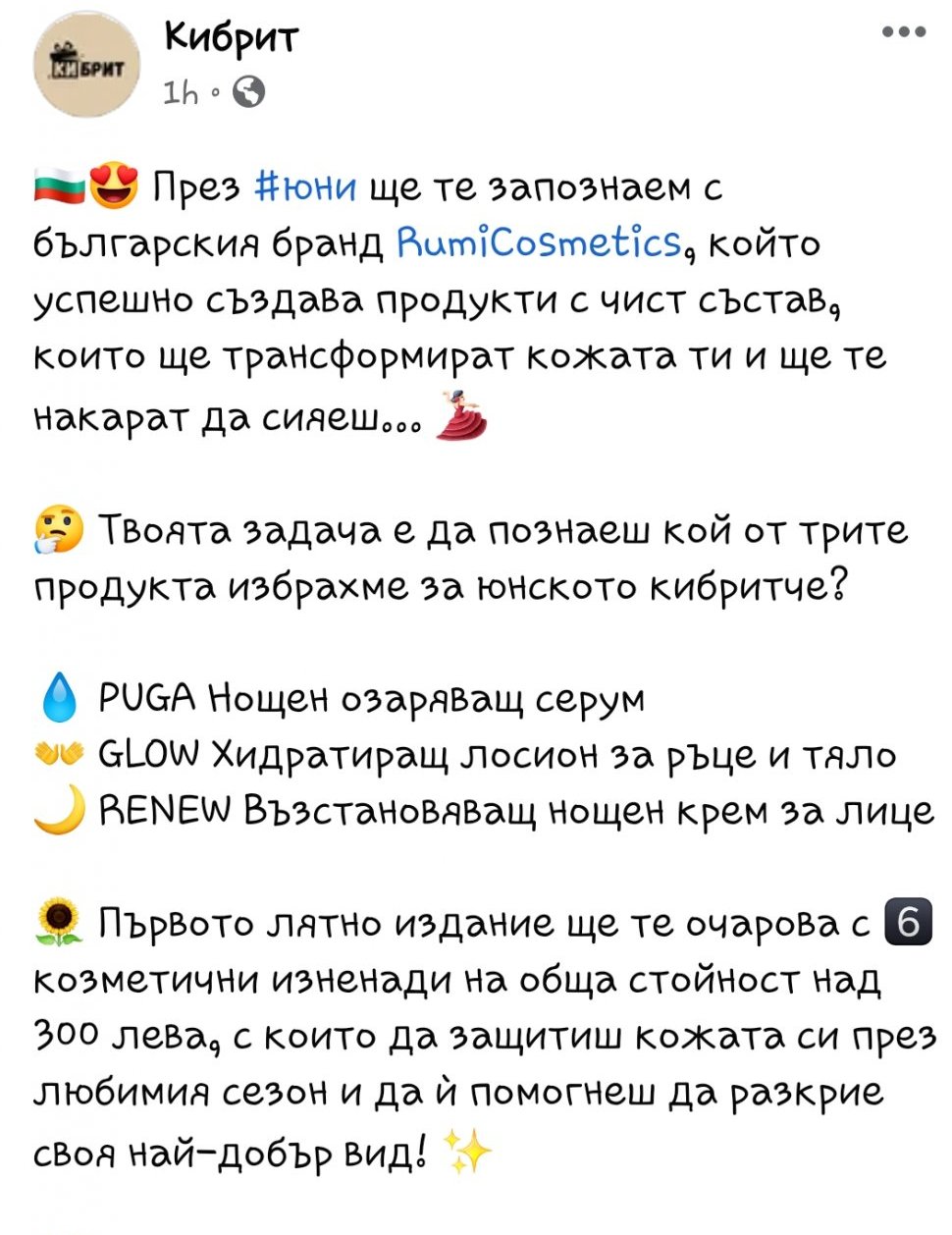This screenshot has height=1235, width=952.
Task: Open the Кибрит page name link
Action: [231, 36]
